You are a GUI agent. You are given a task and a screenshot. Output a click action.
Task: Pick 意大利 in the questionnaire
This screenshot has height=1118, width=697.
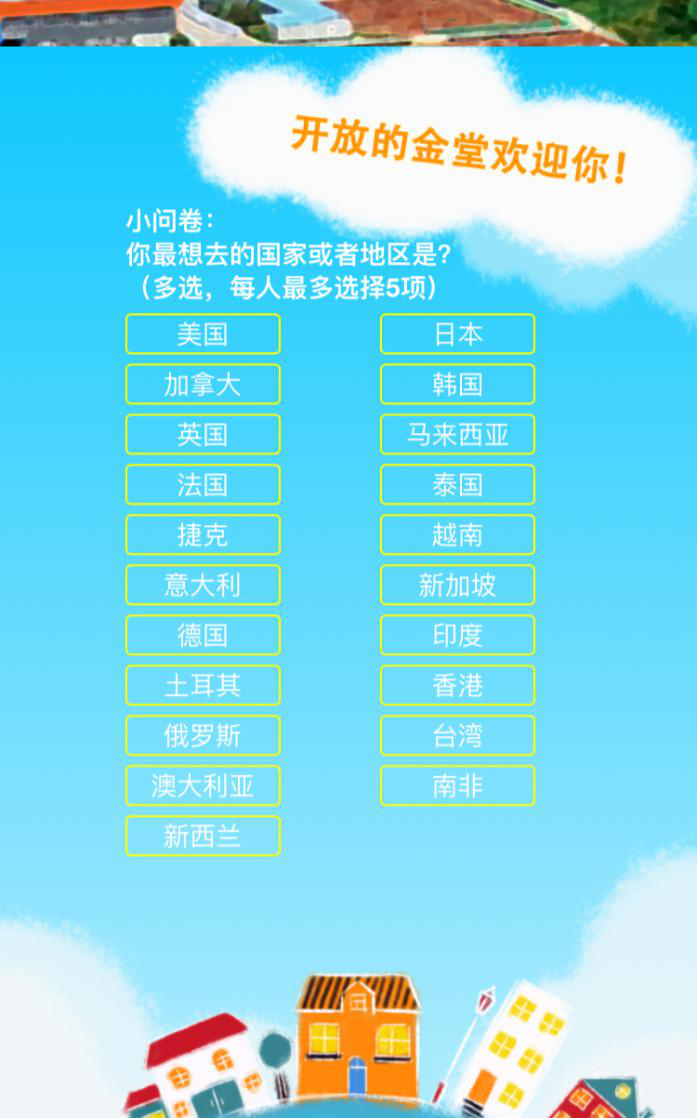(x=203, y=585)
